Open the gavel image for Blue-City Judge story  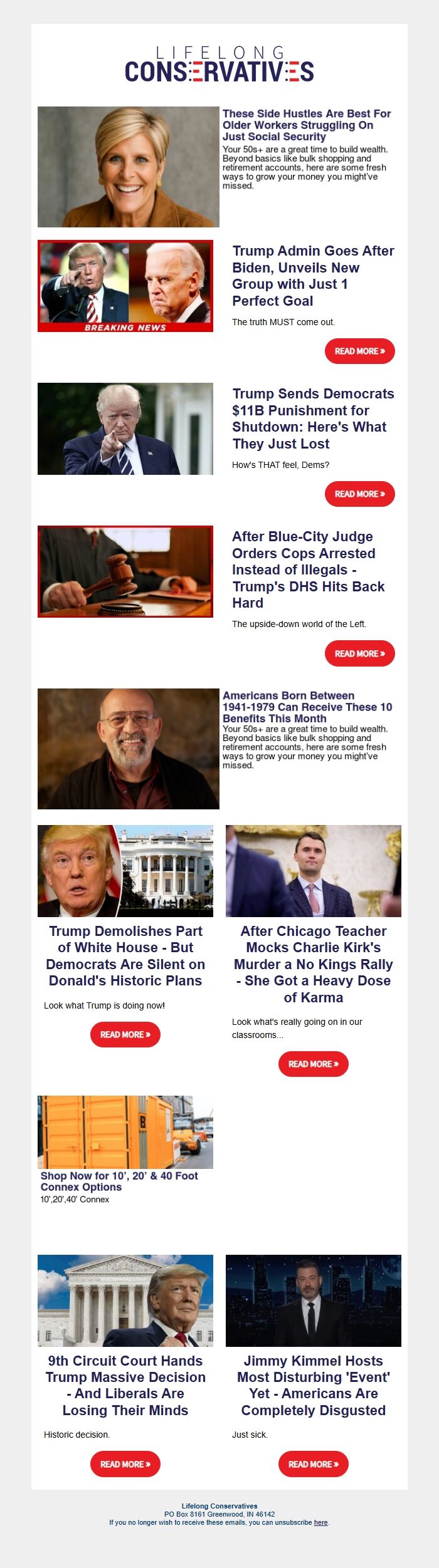125,571
